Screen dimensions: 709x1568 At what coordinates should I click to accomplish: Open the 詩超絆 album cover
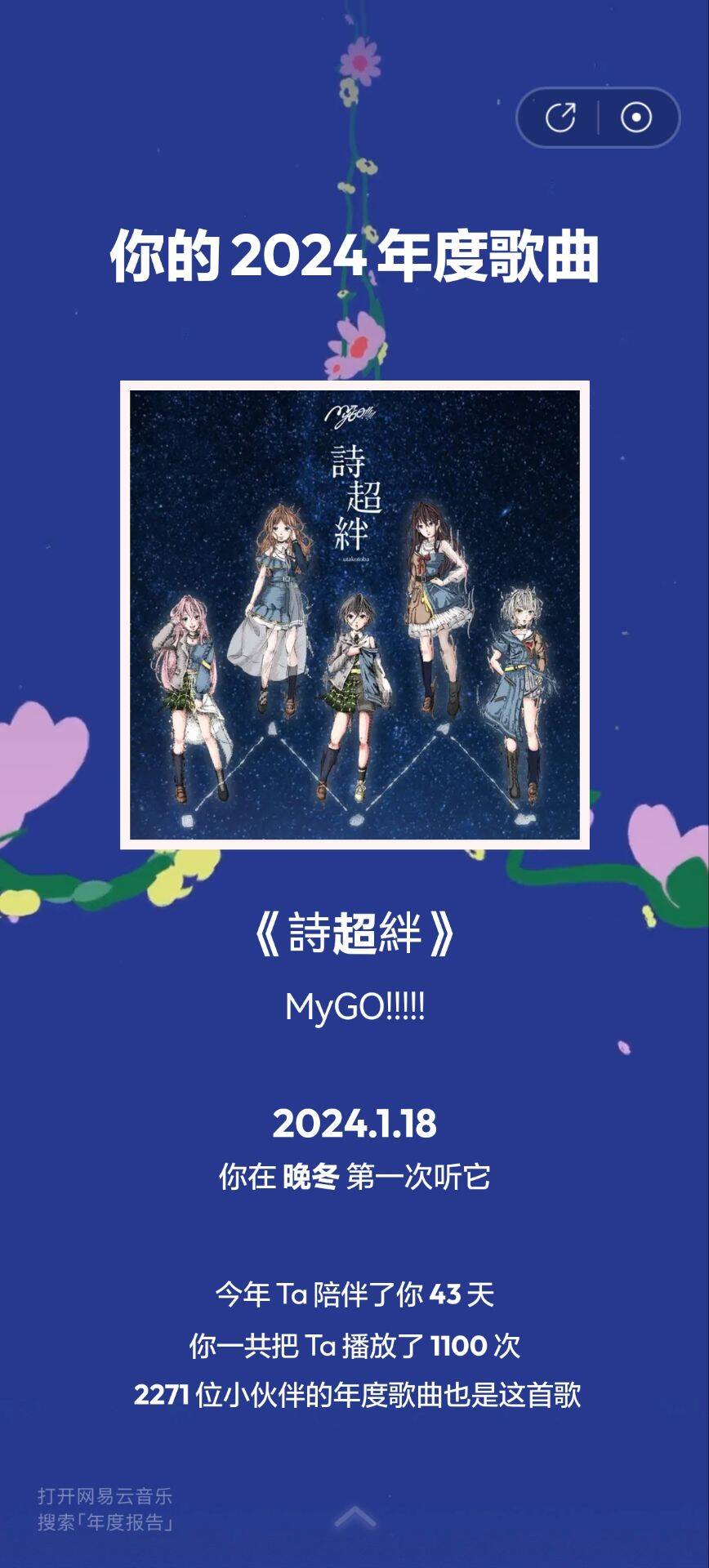tap(354, 615)
